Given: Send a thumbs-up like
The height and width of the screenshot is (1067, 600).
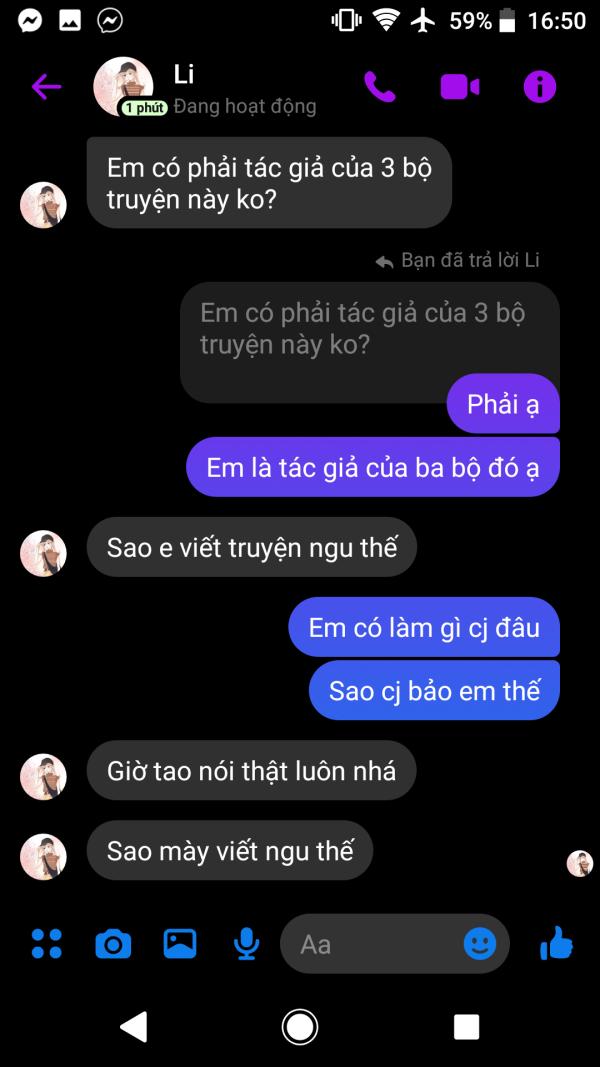Looking at the screenshot, I should [556, 944].
